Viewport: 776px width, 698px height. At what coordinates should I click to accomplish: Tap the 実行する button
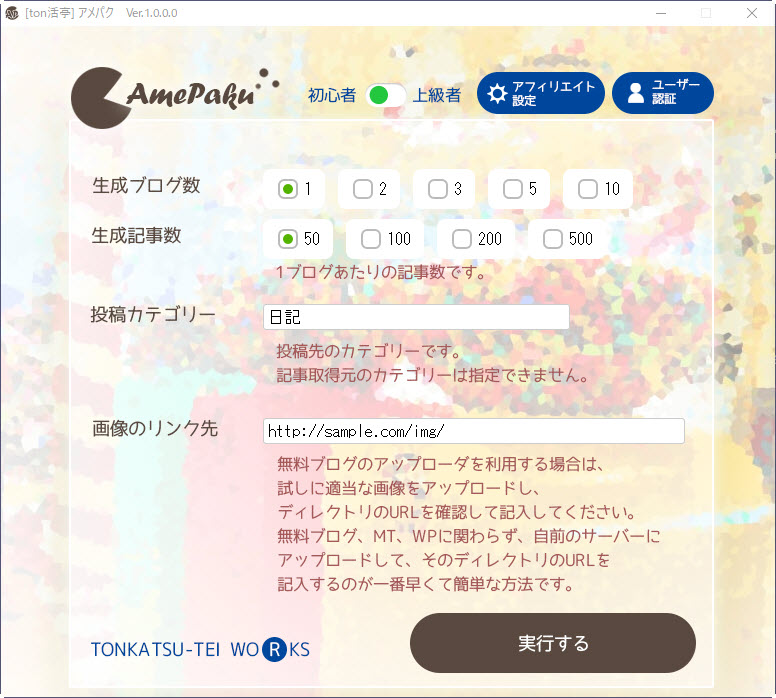coord(552,643)
